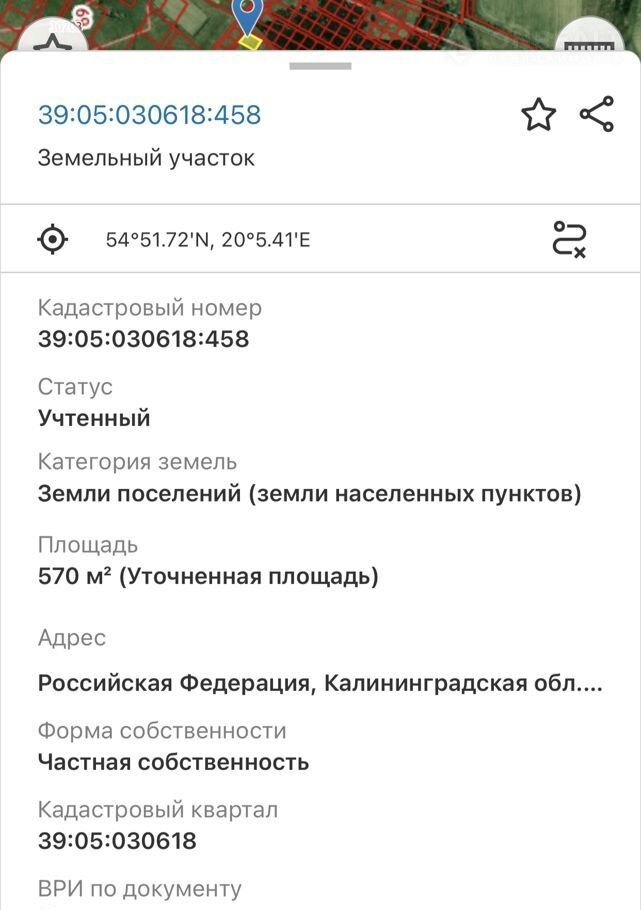Share this land plot
This screenshot has width=641, height=910.
point(597,114)
